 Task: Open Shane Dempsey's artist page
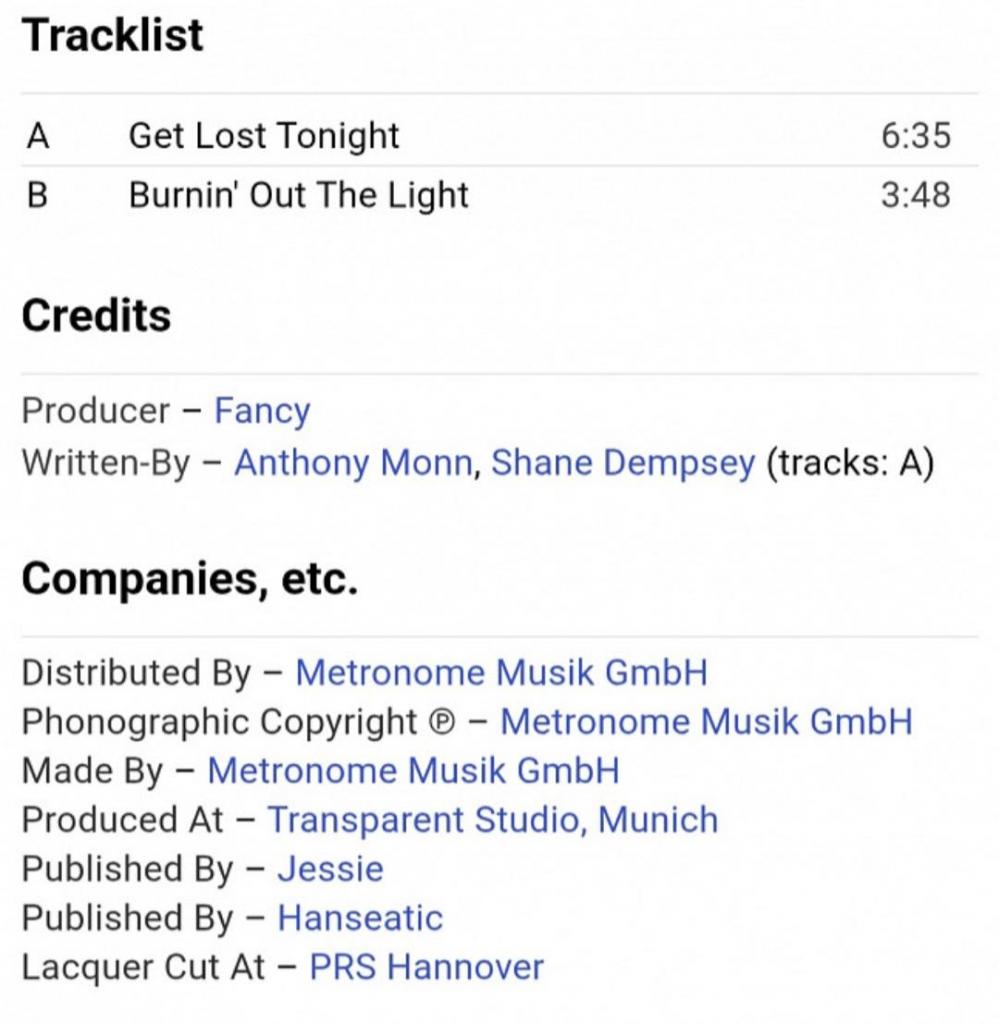[622, 463]
